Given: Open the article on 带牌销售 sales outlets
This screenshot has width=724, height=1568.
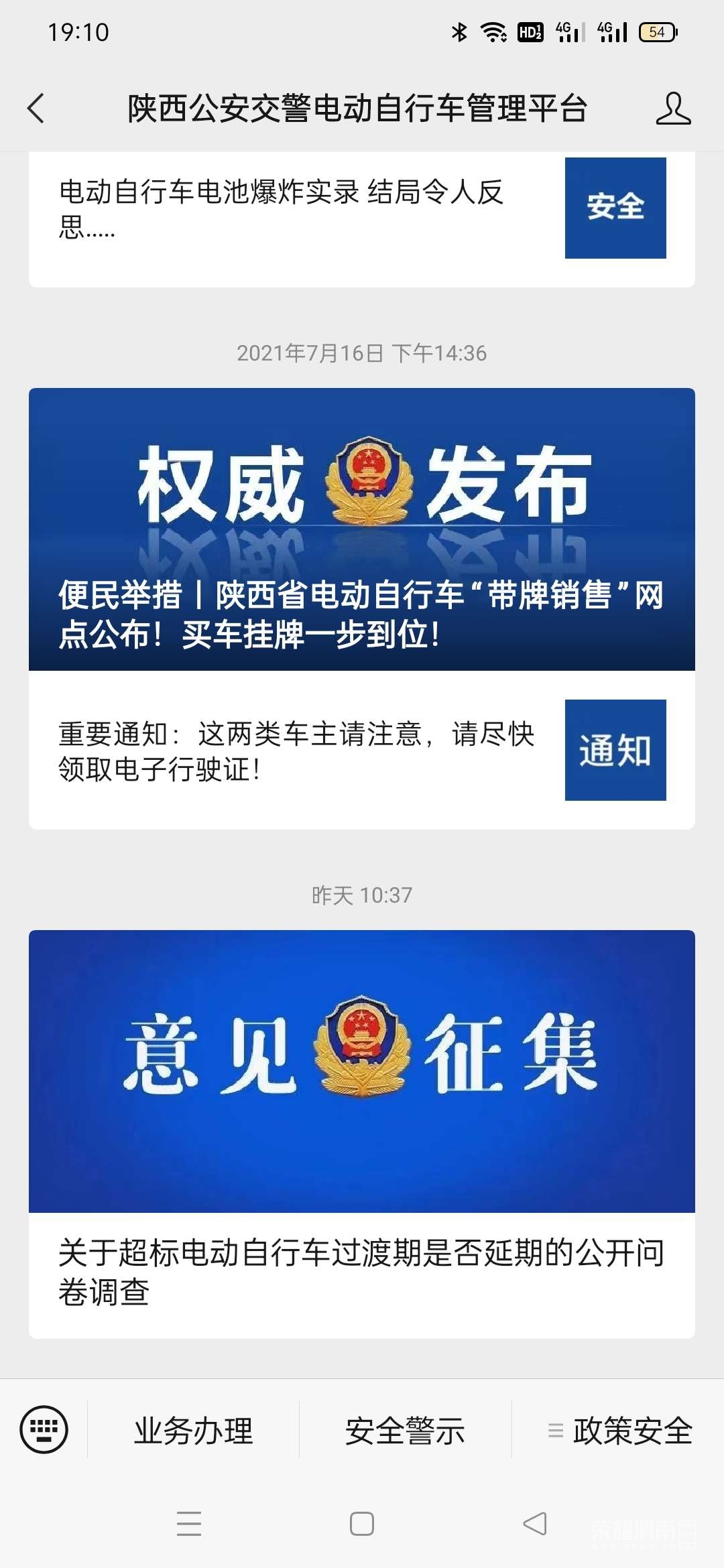Looking at the screenshot, I should coord(362,529).
